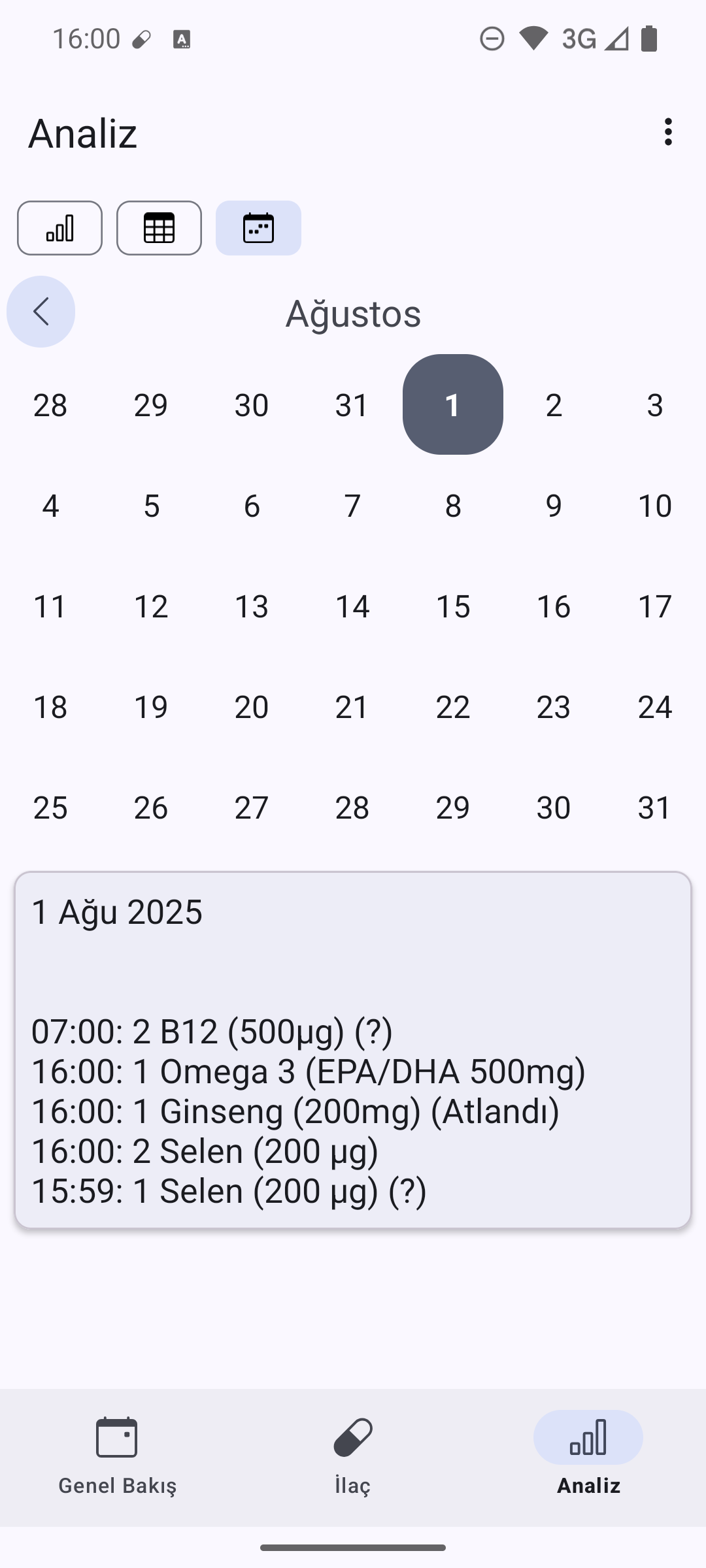Select day 18 in the calendar
This screenshot has height=1568, width=706.
50,707
